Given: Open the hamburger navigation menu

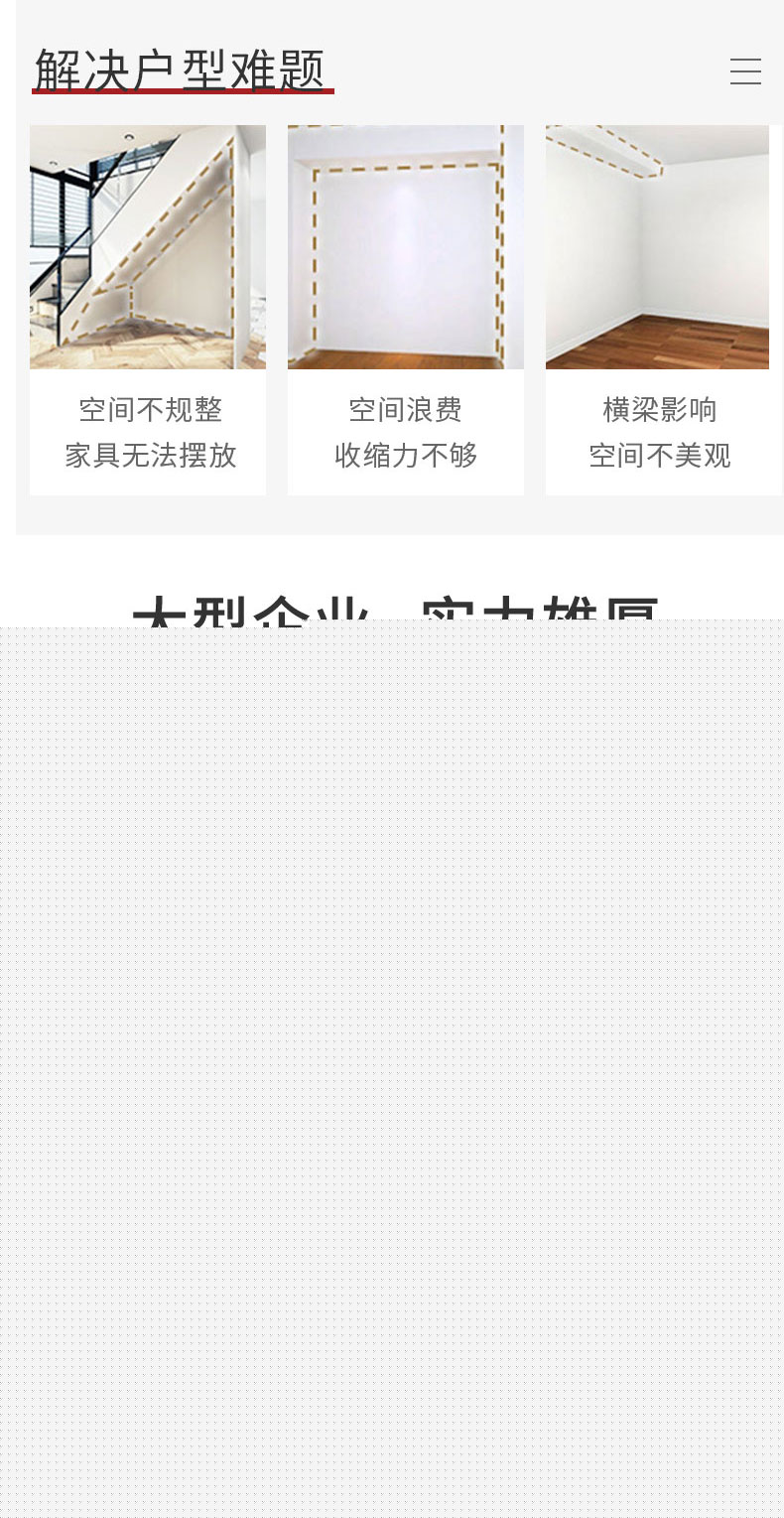Looking at the screenshot, I should [745, 71].
